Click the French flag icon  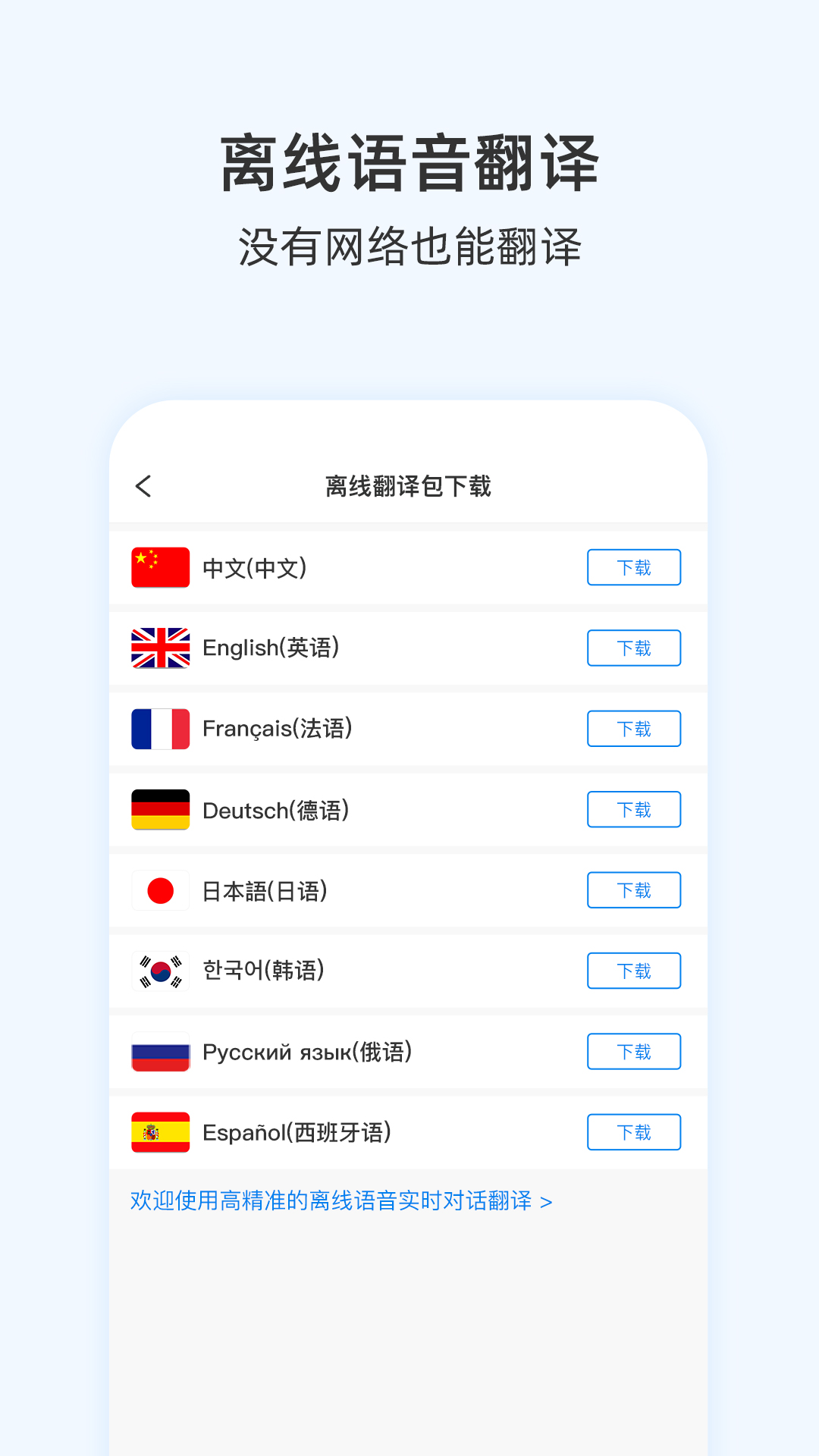[x=160, y=729]
